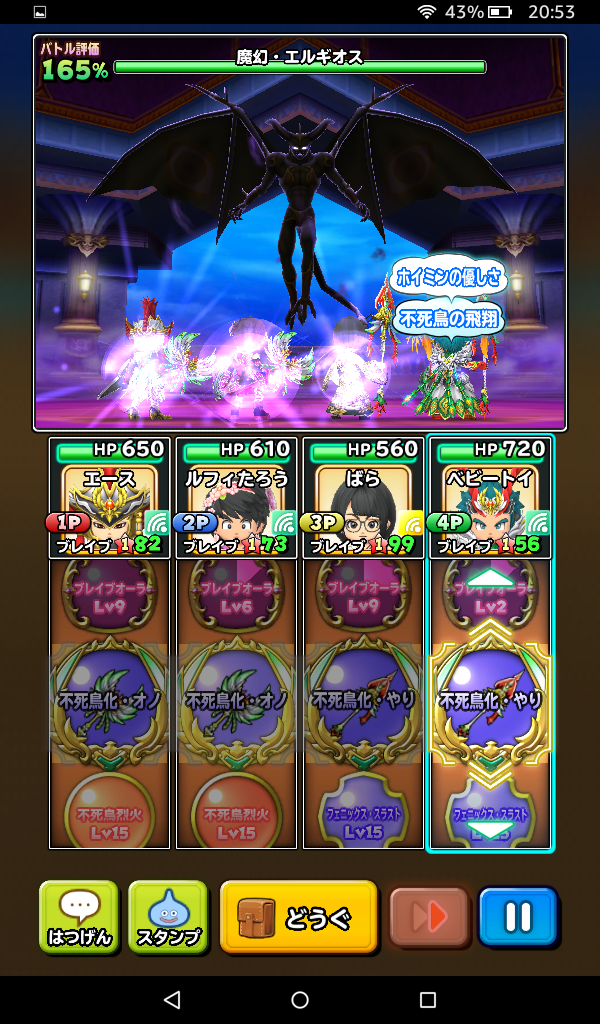Open the どうぐ items menu
This screenshot has width=600, height=1024.
pyautogui.click(x=298, y=916)
